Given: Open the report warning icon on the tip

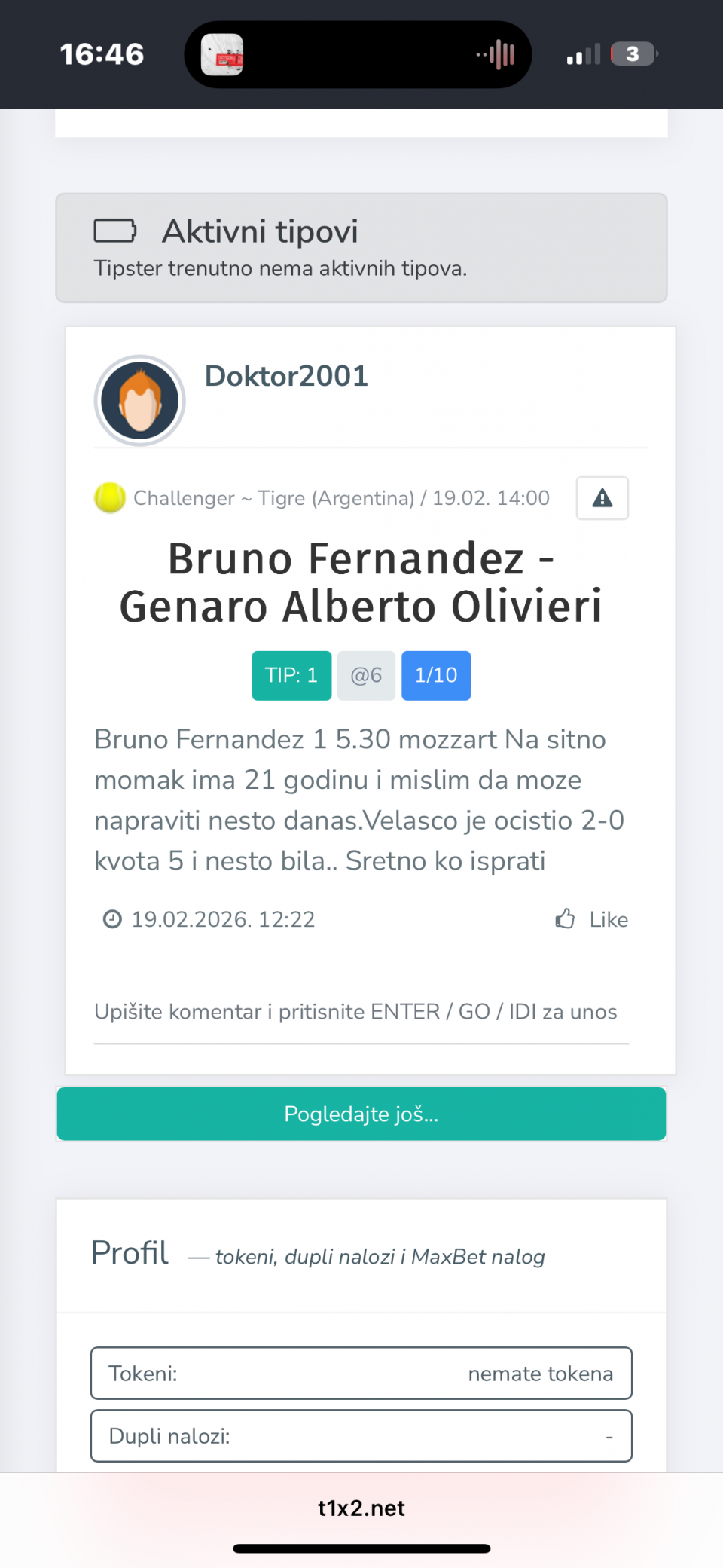Looking at the screenshot, I should point(602,498).
